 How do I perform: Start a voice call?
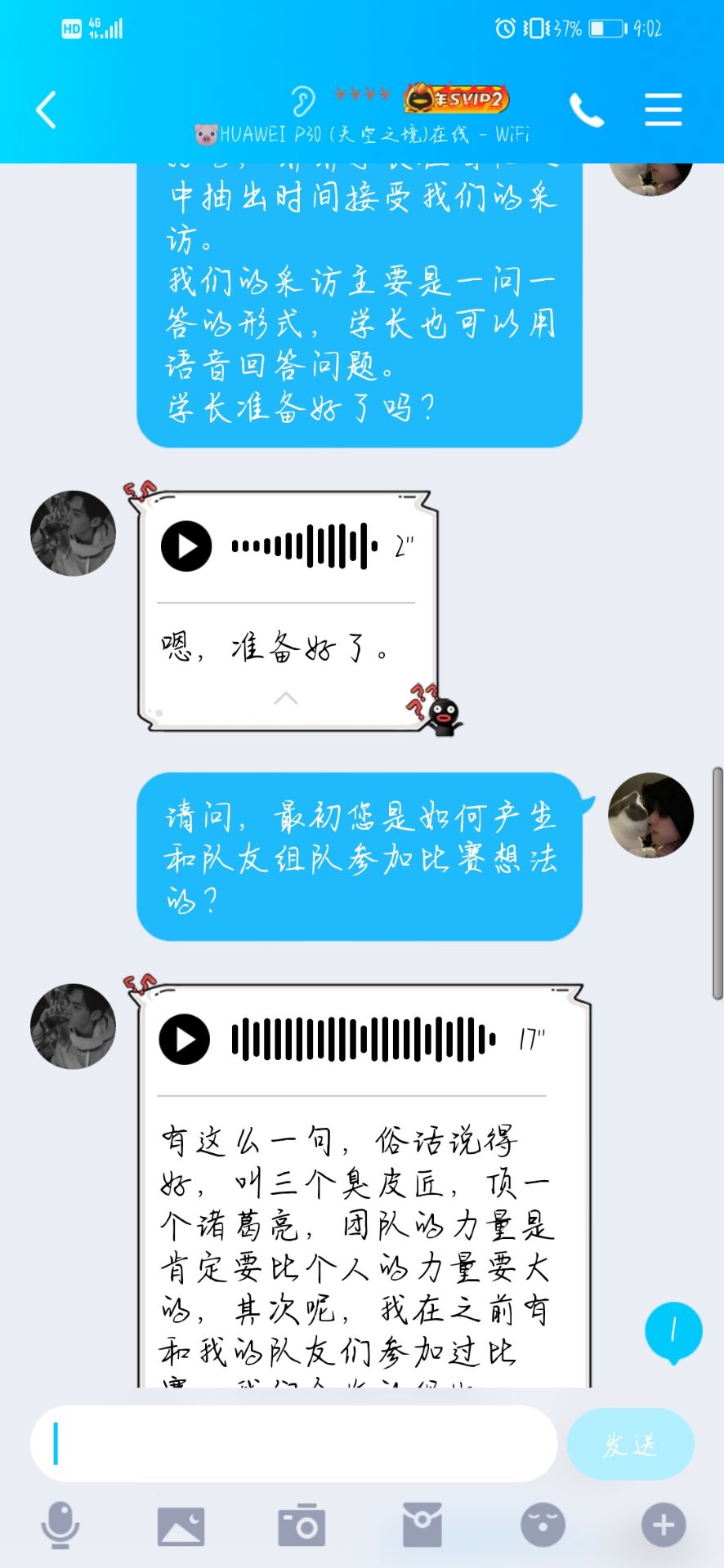click(586, 110)
